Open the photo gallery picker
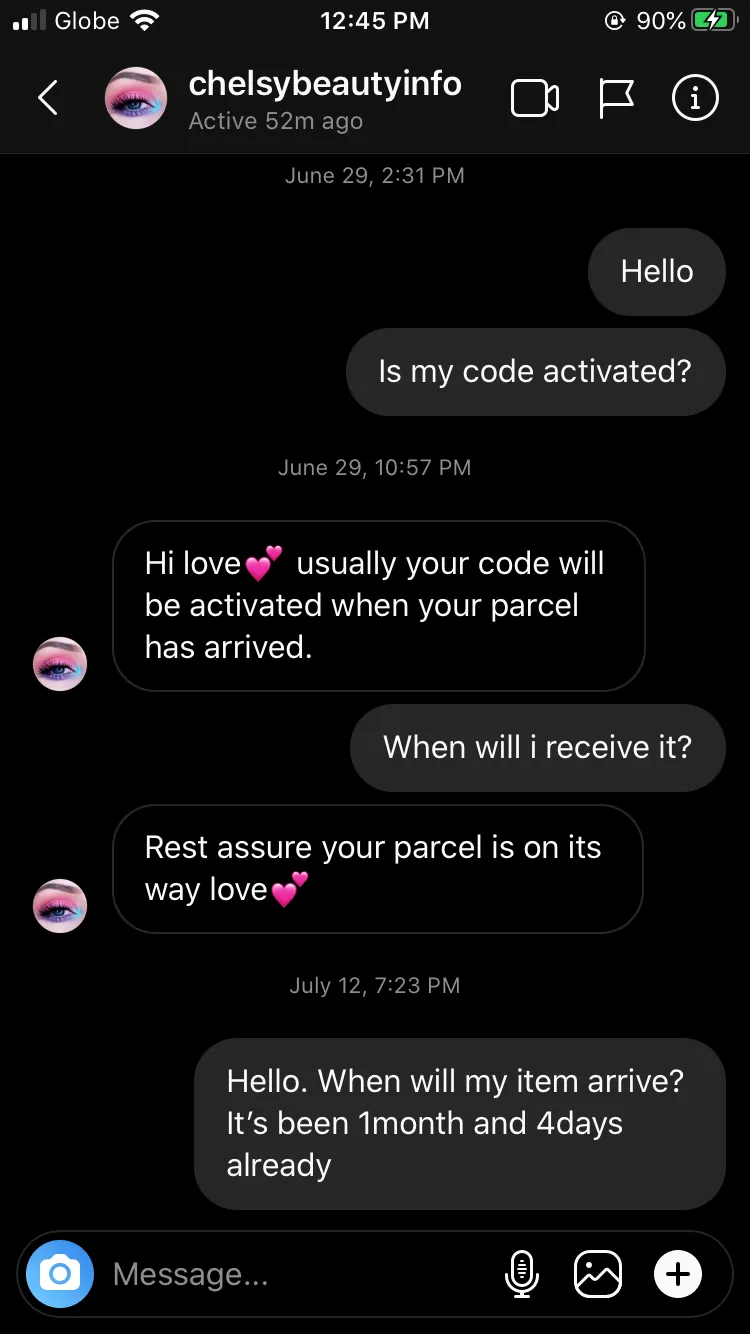750x1334 pixels. (598, 1274)
